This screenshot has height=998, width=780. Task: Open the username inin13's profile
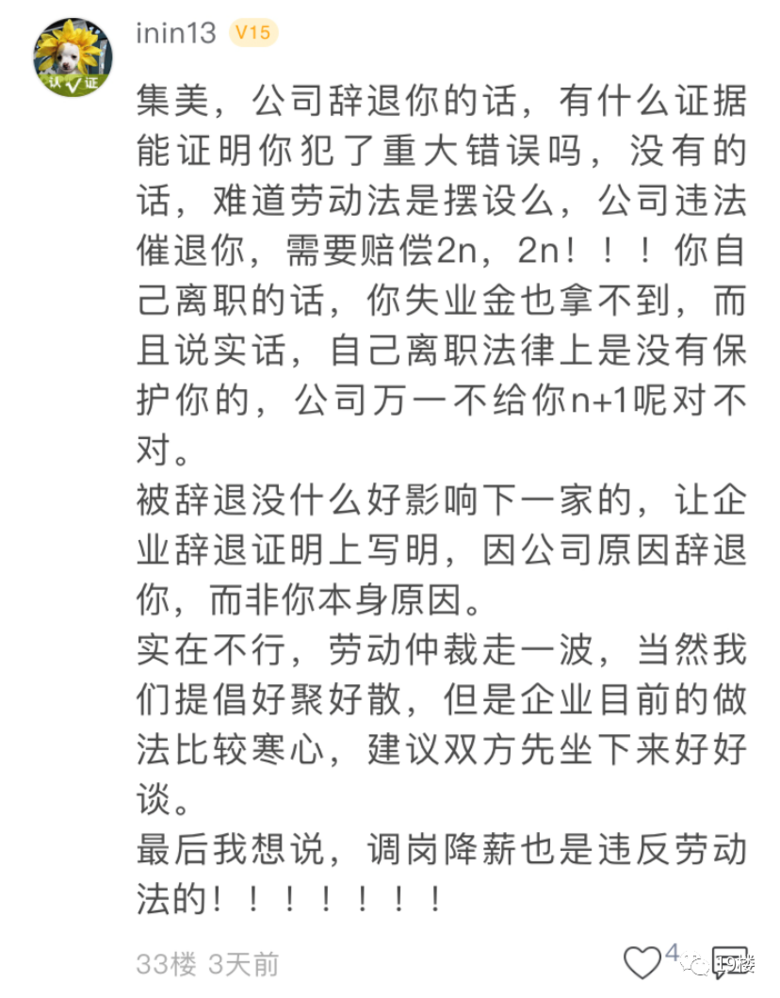(x=176, y=33)
